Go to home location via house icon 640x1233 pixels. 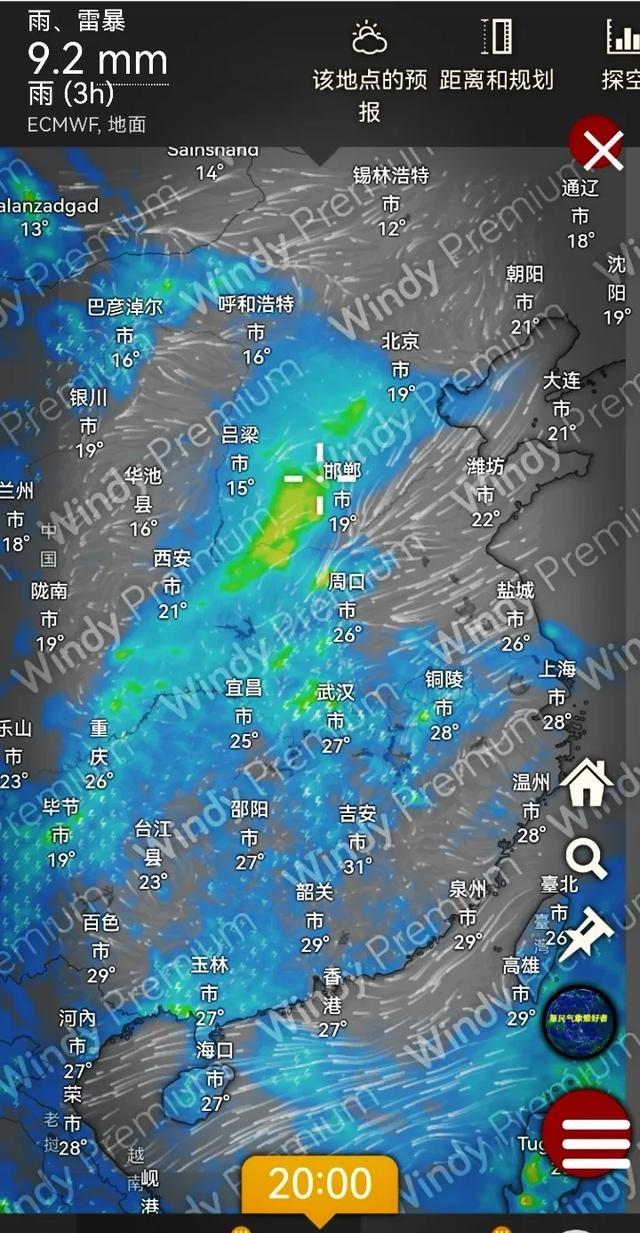pos(587,781)
